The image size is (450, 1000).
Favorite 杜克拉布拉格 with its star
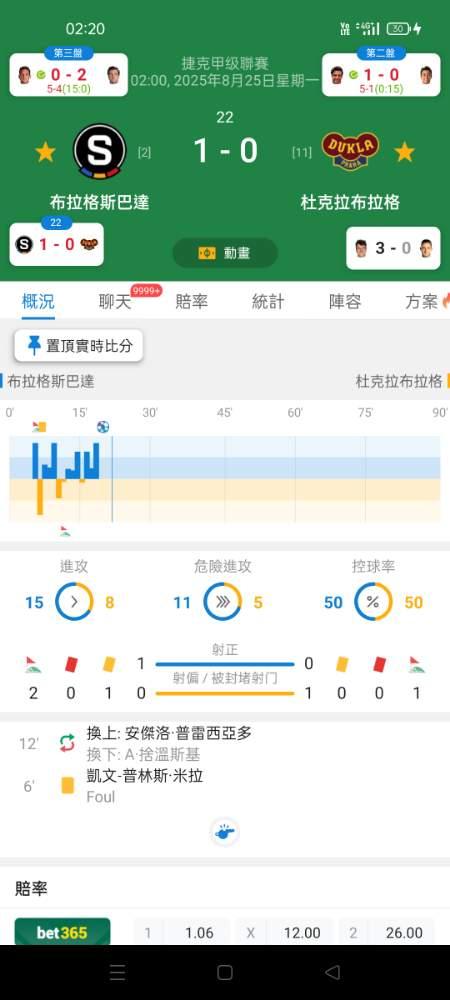[x=405, y=152]
